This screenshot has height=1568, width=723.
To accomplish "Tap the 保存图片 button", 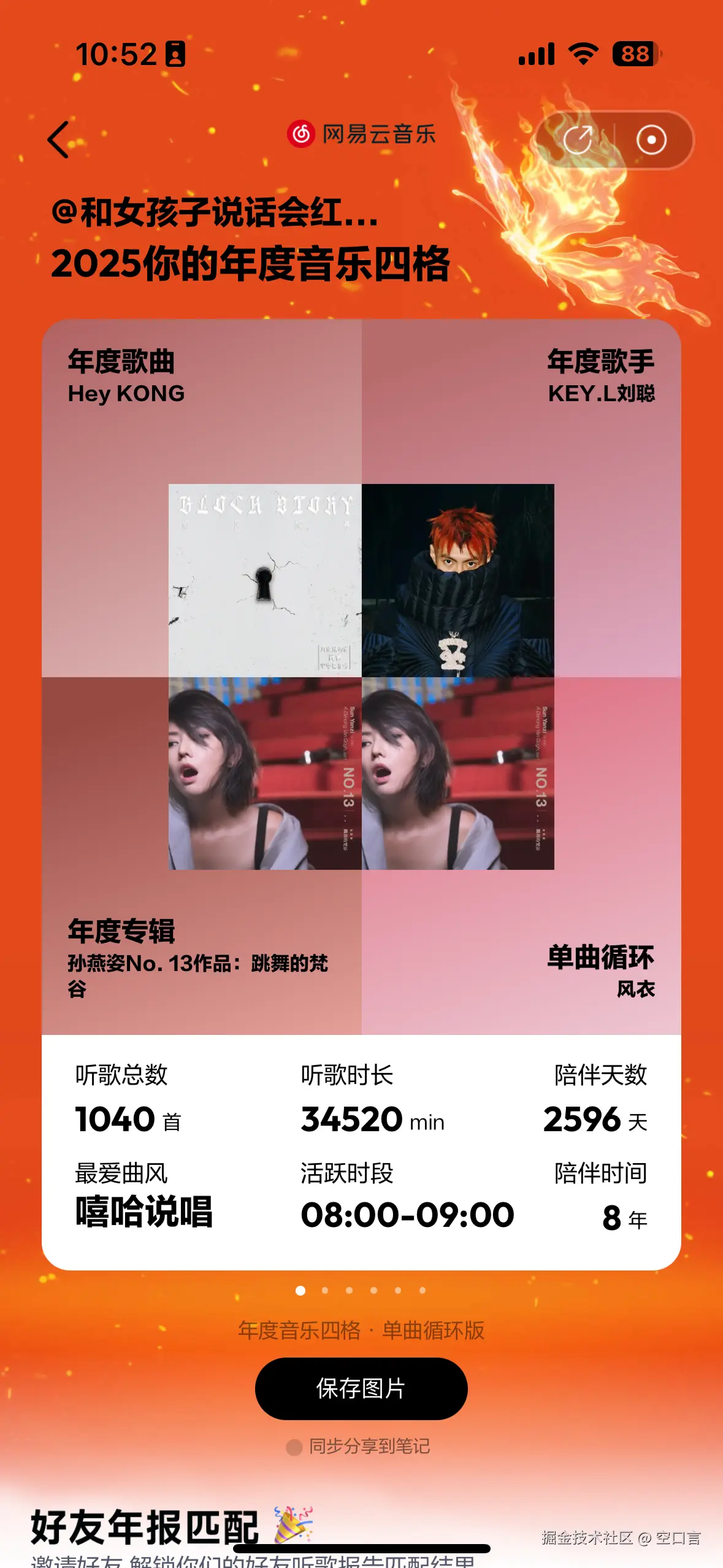I will coord(361,1389).
